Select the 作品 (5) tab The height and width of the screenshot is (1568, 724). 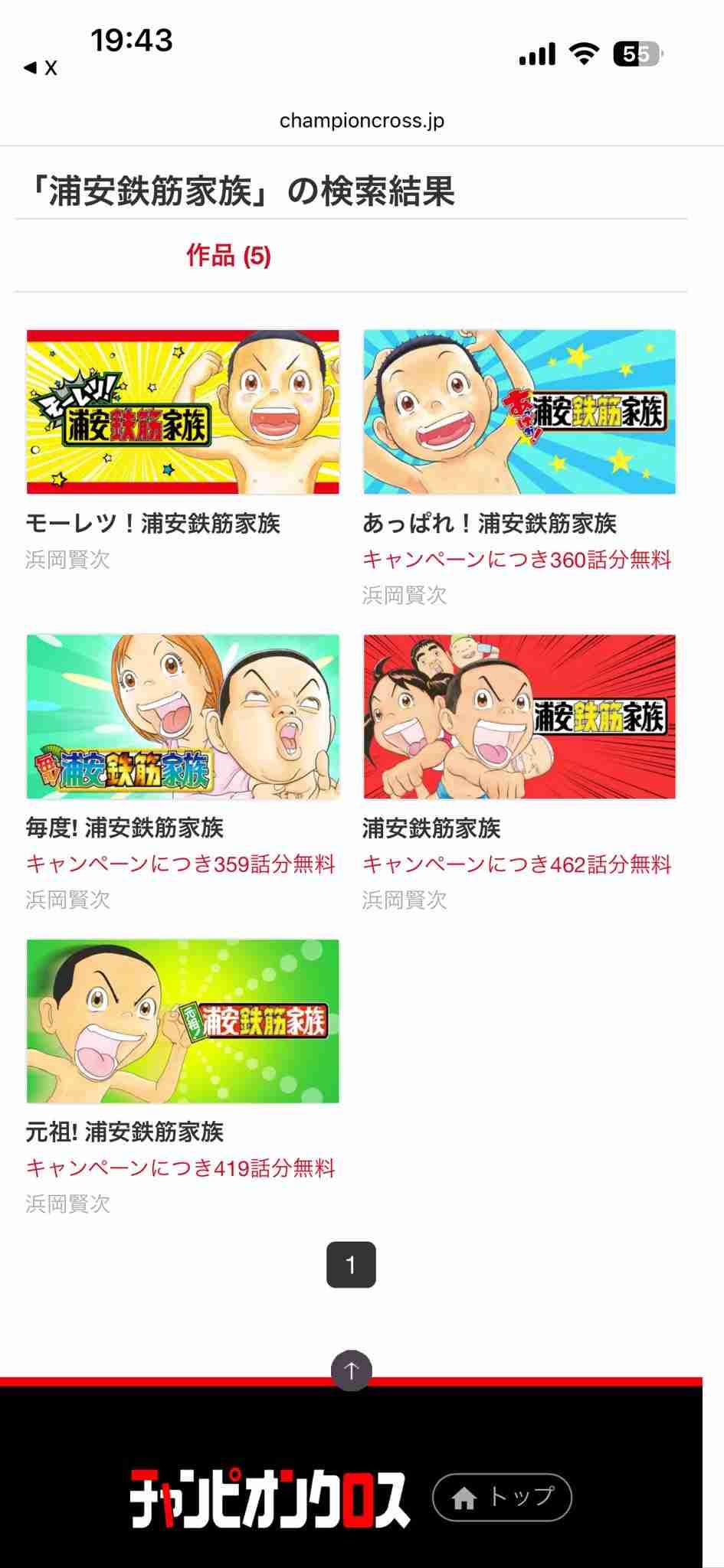click(x=228, y=256)
